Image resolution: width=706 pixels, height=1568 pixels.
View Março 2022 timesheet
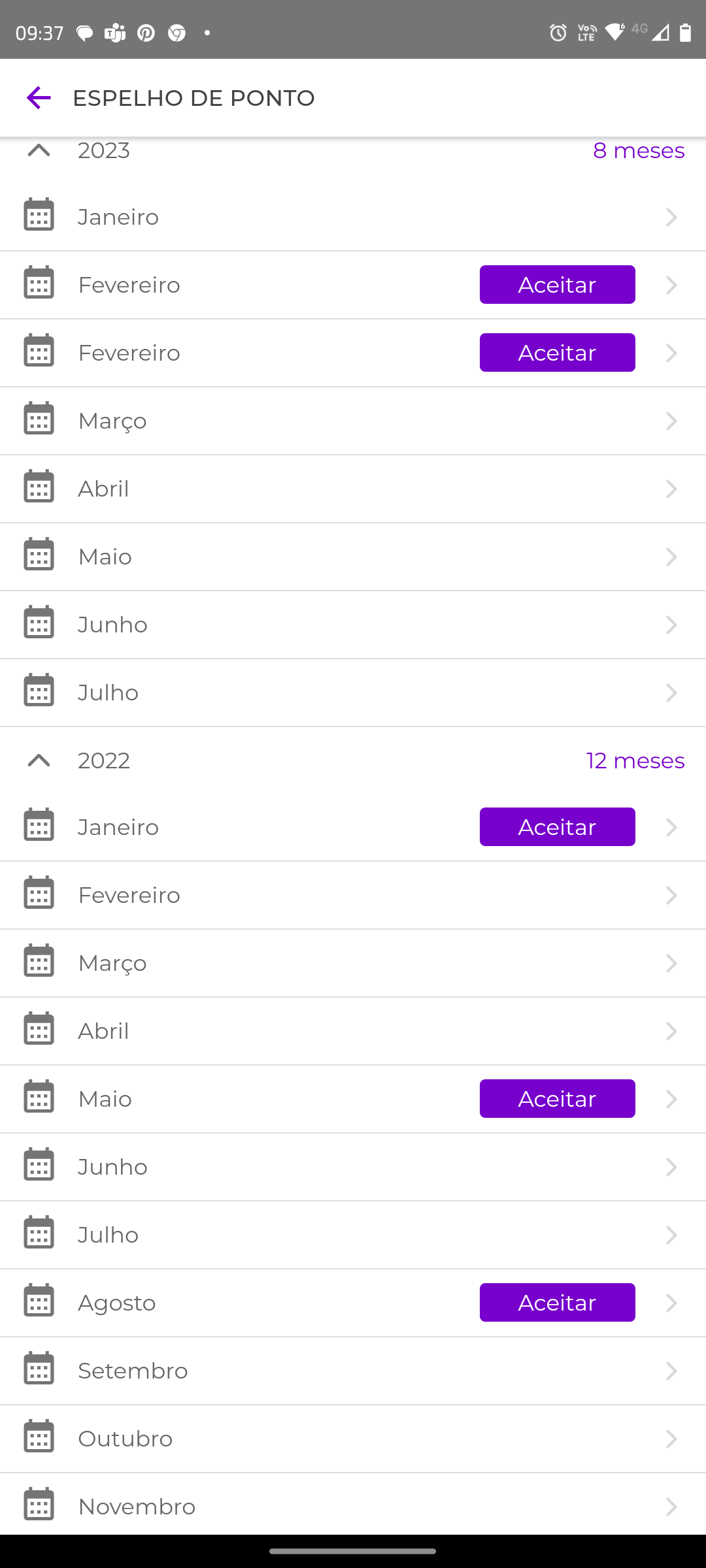pos(353,963)
